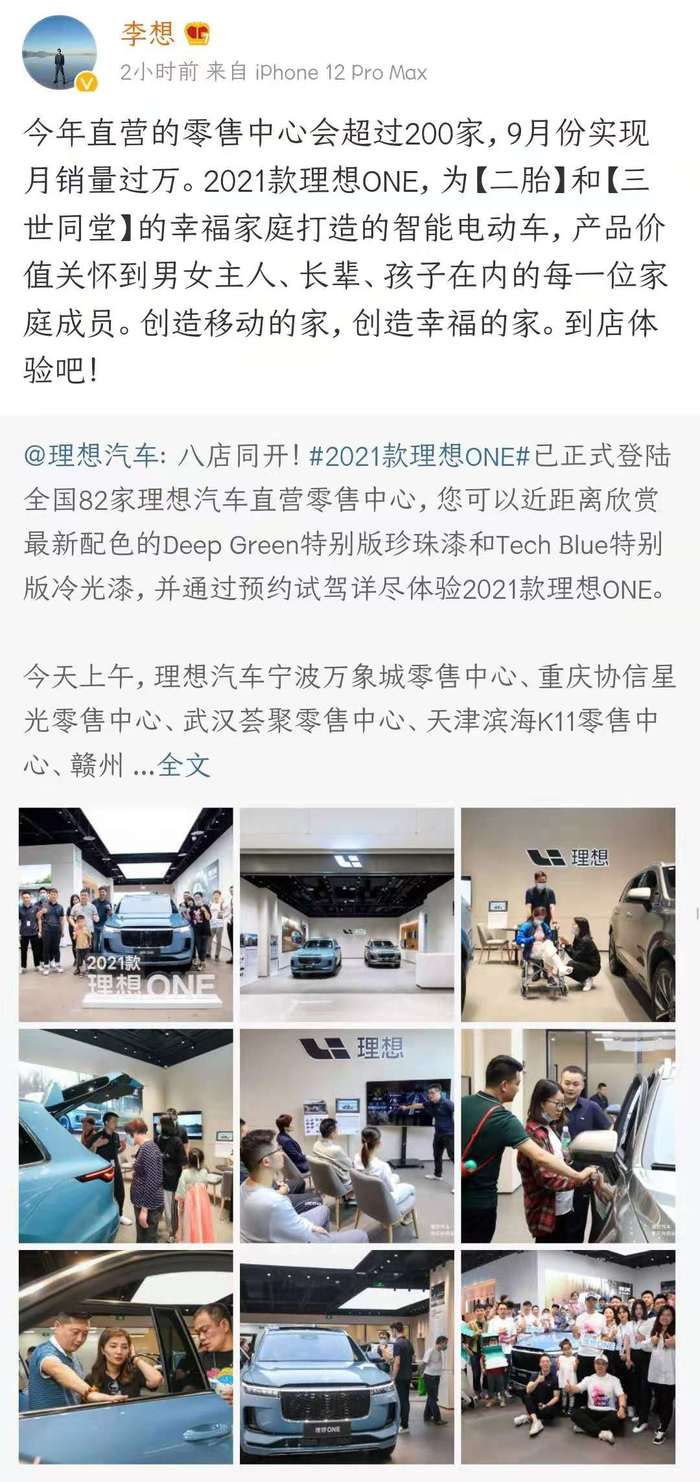Image resolution: width=700 pixels, height=1482 pixels.
Task: Open photo of crowd around 2021款理想ONE sign
Action: (126, 914)
